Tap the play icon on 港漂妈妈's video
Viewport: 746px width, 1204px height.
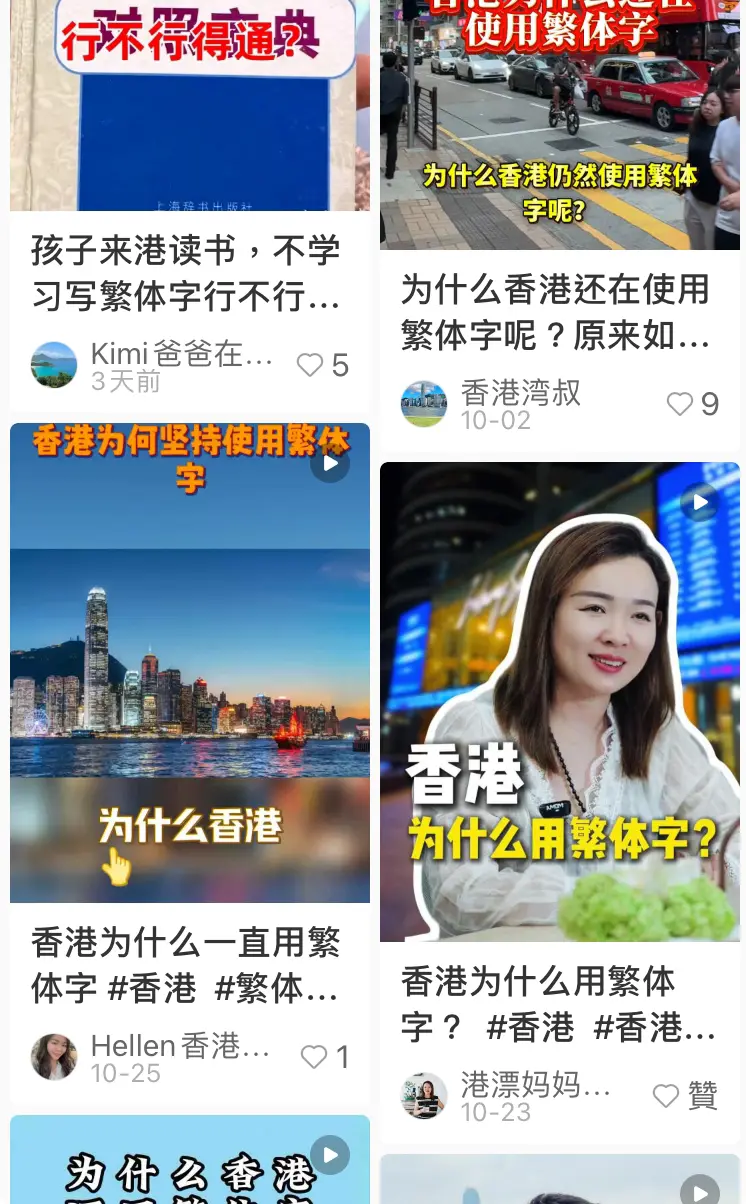(701, 502)
